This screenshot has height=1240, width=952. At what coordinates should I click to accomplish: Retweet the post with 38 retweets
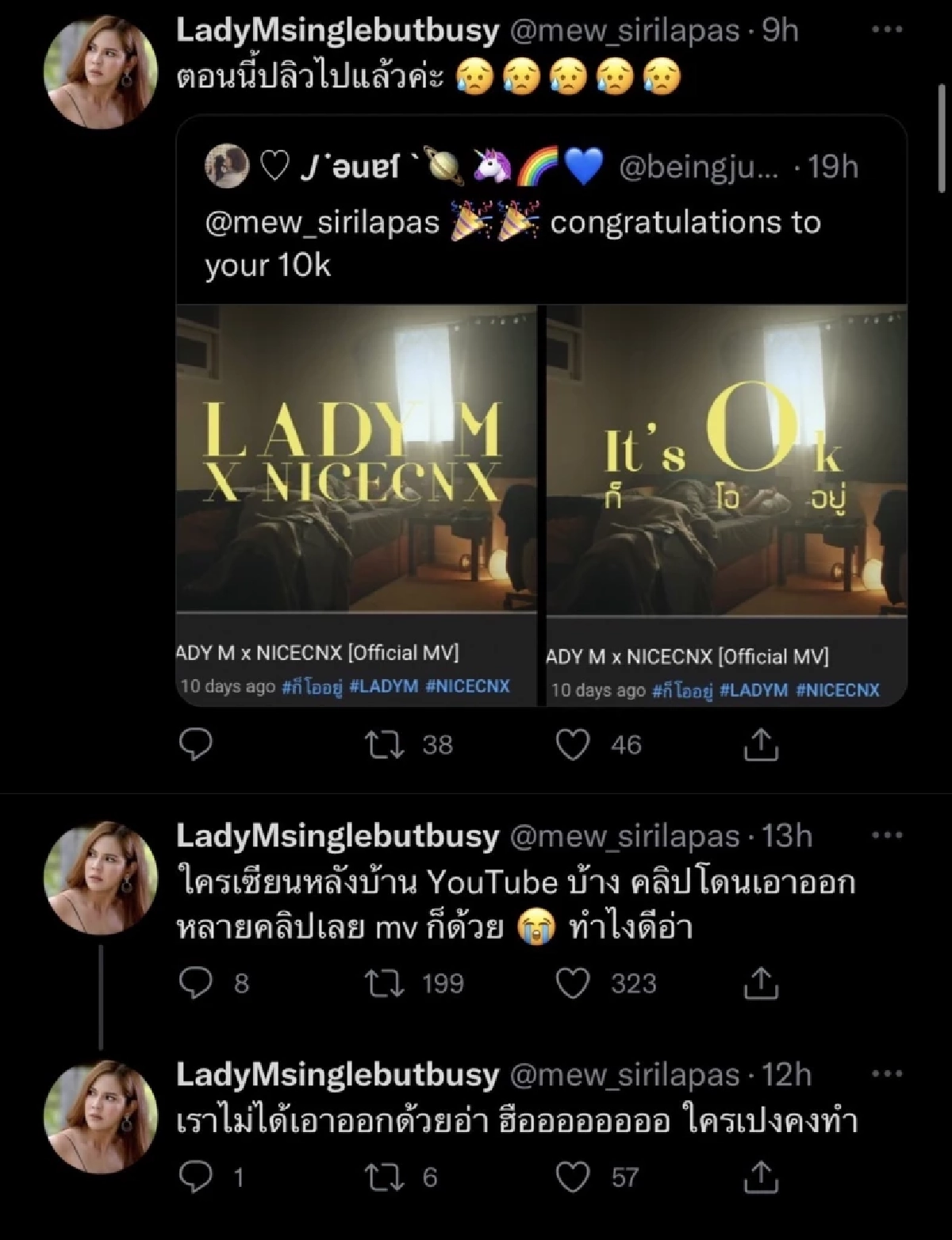385,744
